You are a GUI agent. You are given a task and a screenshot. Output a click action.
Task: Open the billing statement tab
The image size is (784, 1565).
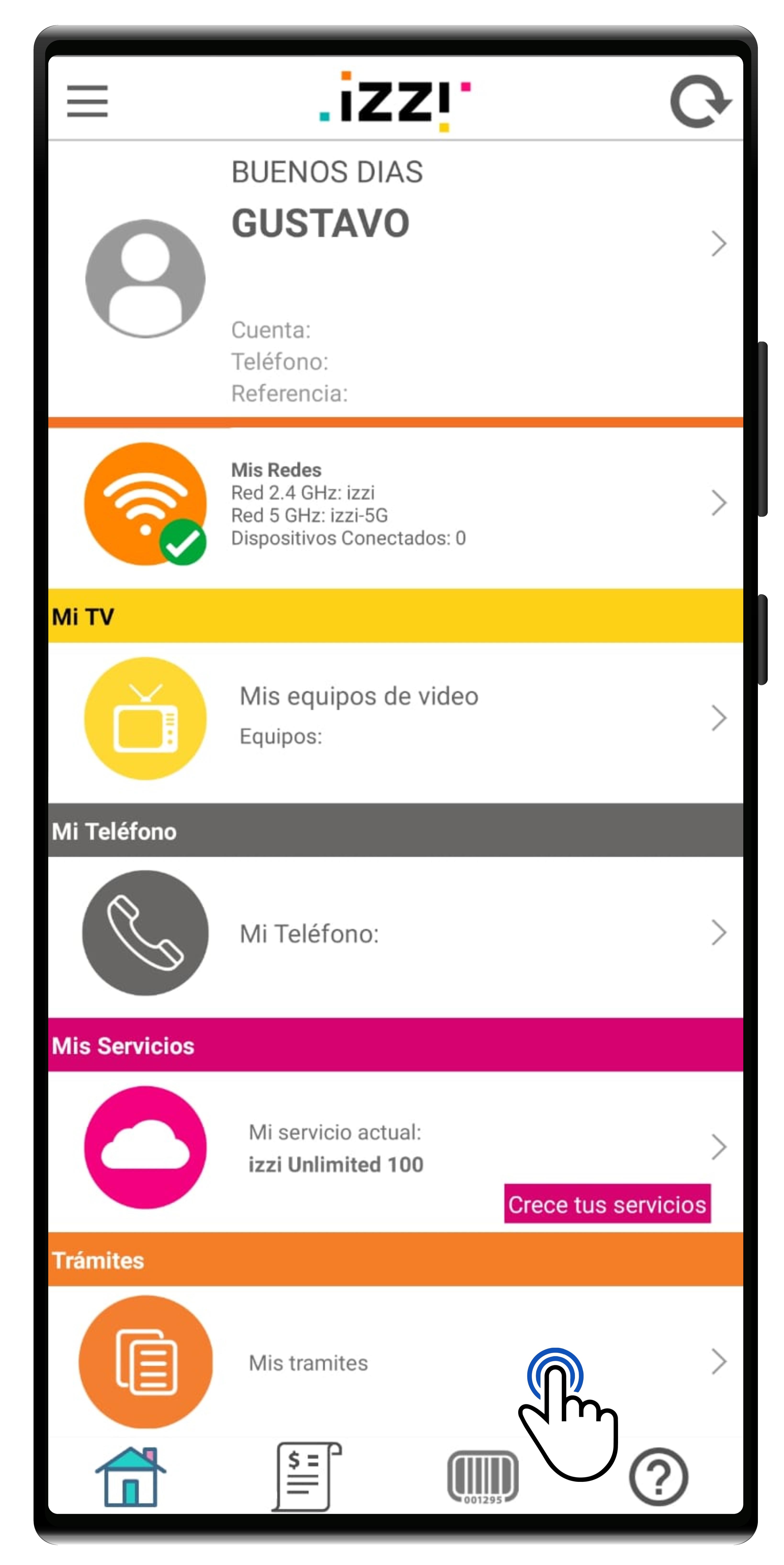[306, 1476]
